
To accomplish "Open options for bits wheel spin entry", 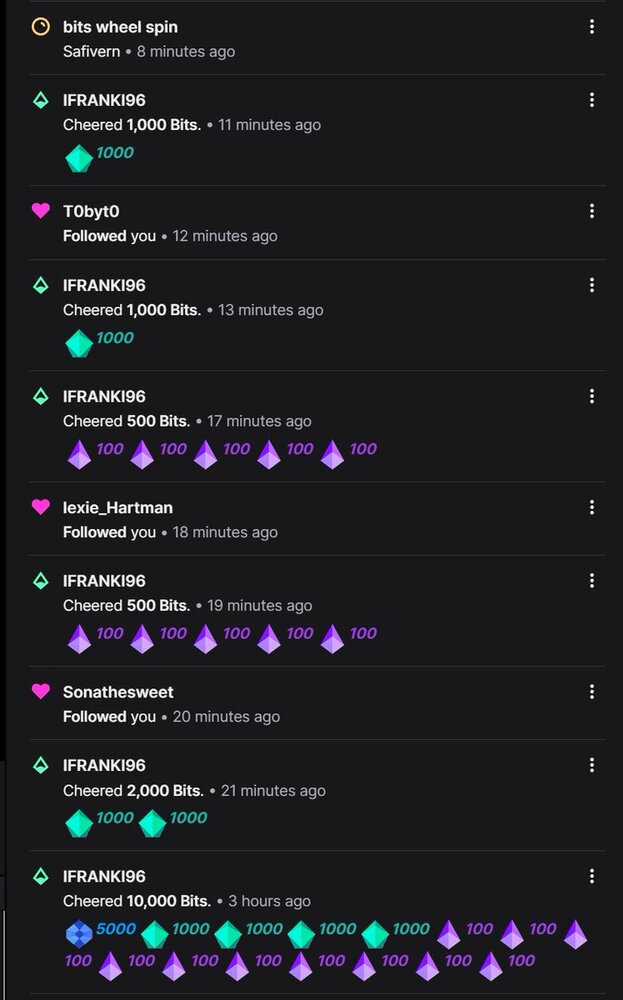I will 592,27.
